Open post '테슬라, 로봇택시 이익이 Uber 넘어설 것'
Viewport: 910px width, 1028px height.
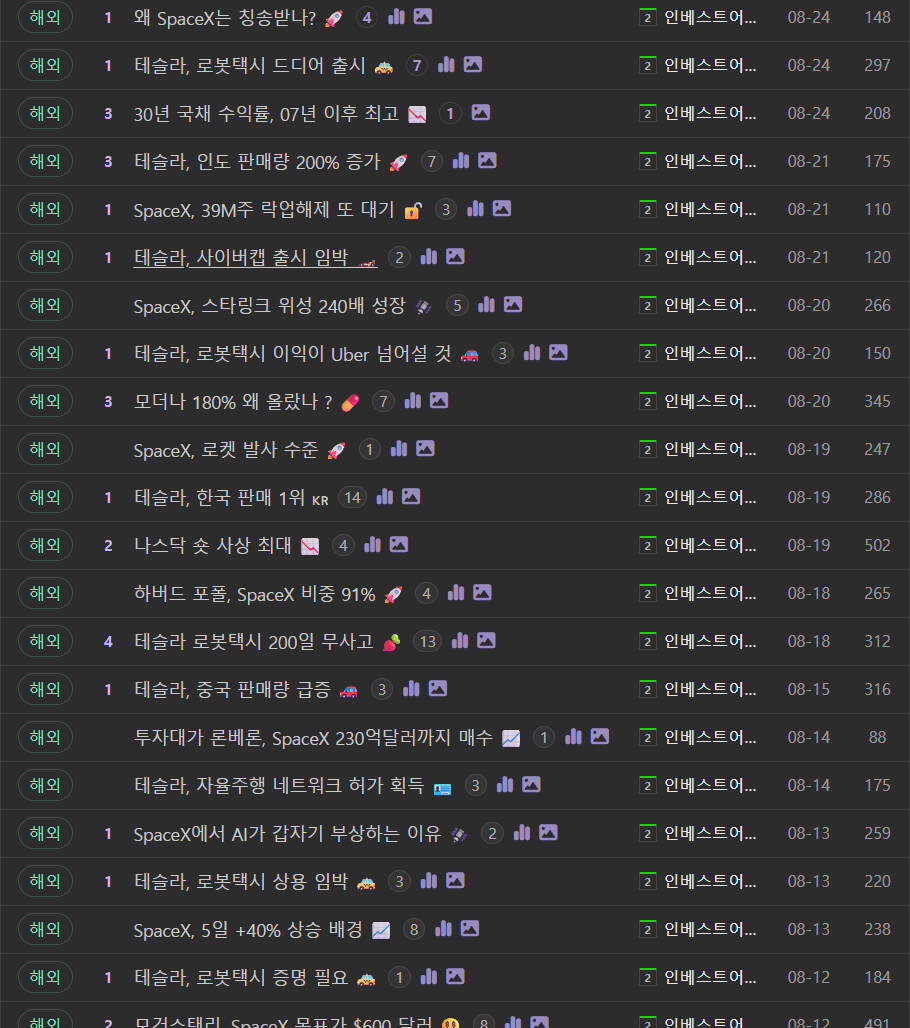click(x=292, y=353)
